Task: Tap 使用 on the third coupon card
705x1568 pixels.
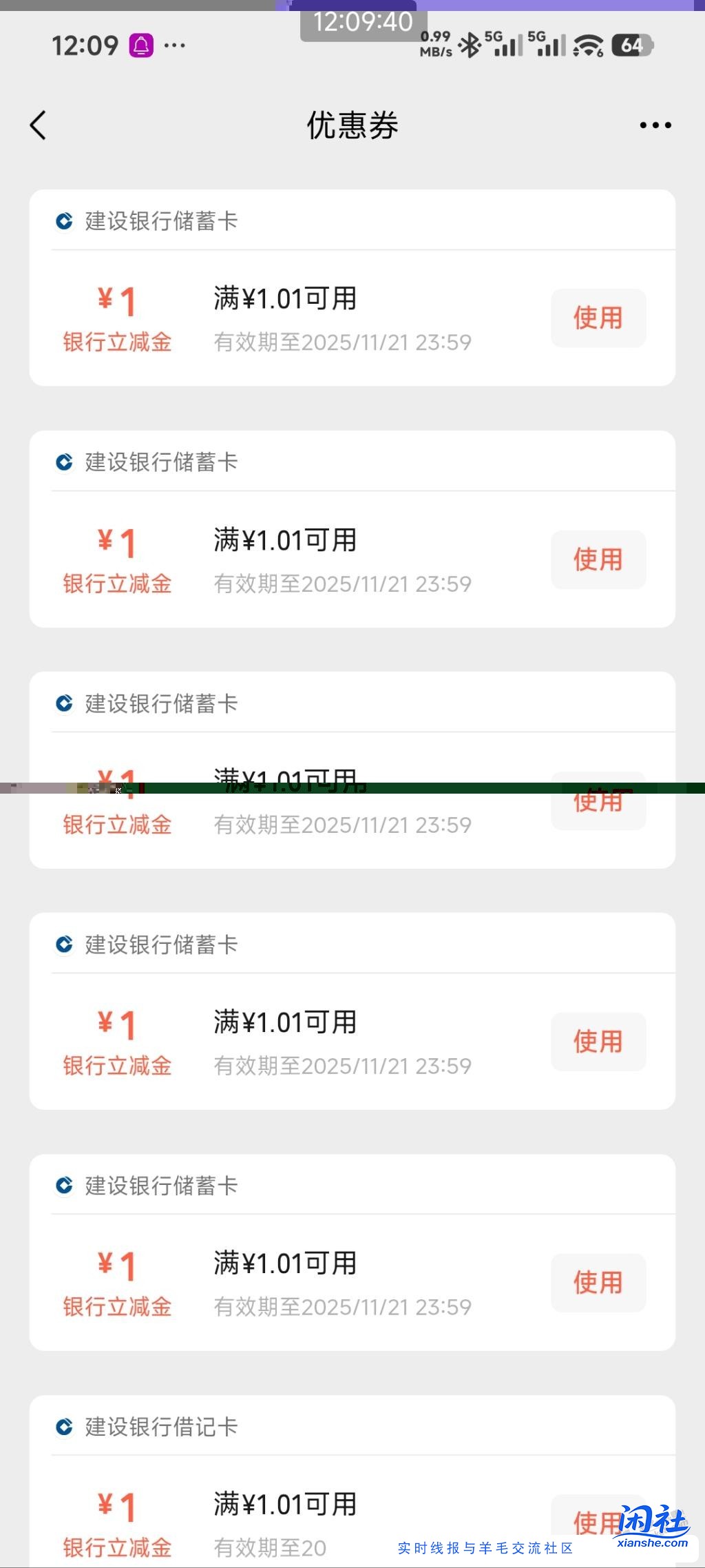Action: tap(598, 801)
